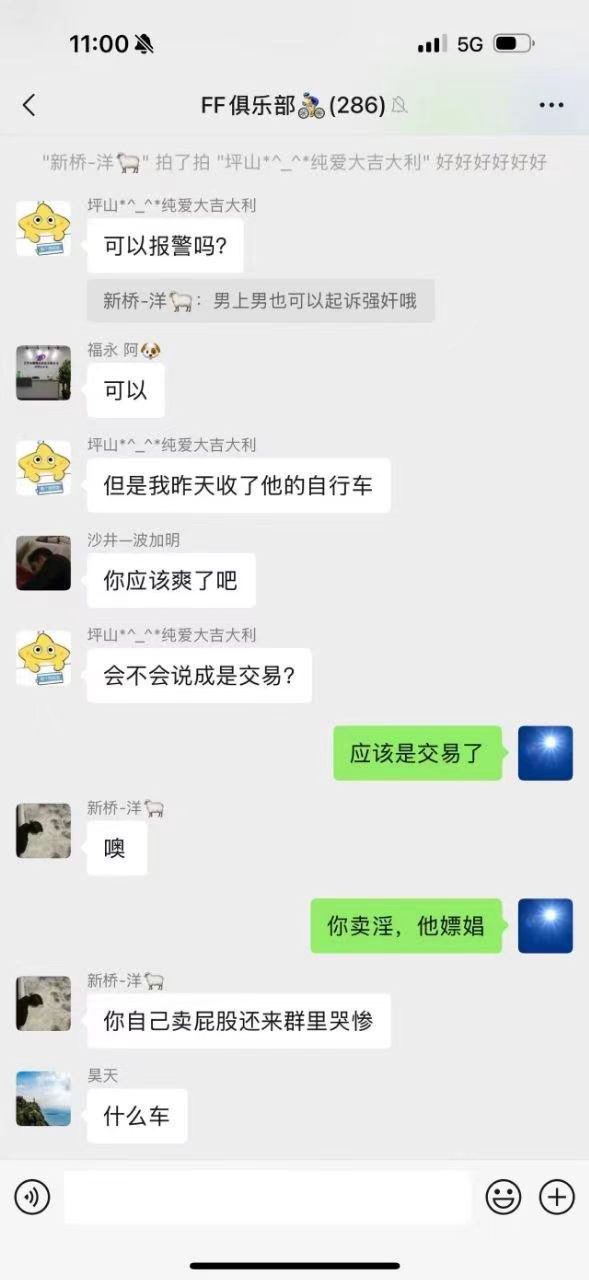Switch to voice message input
This screenshot has height=1280, width=589.
coord(32,1196)
